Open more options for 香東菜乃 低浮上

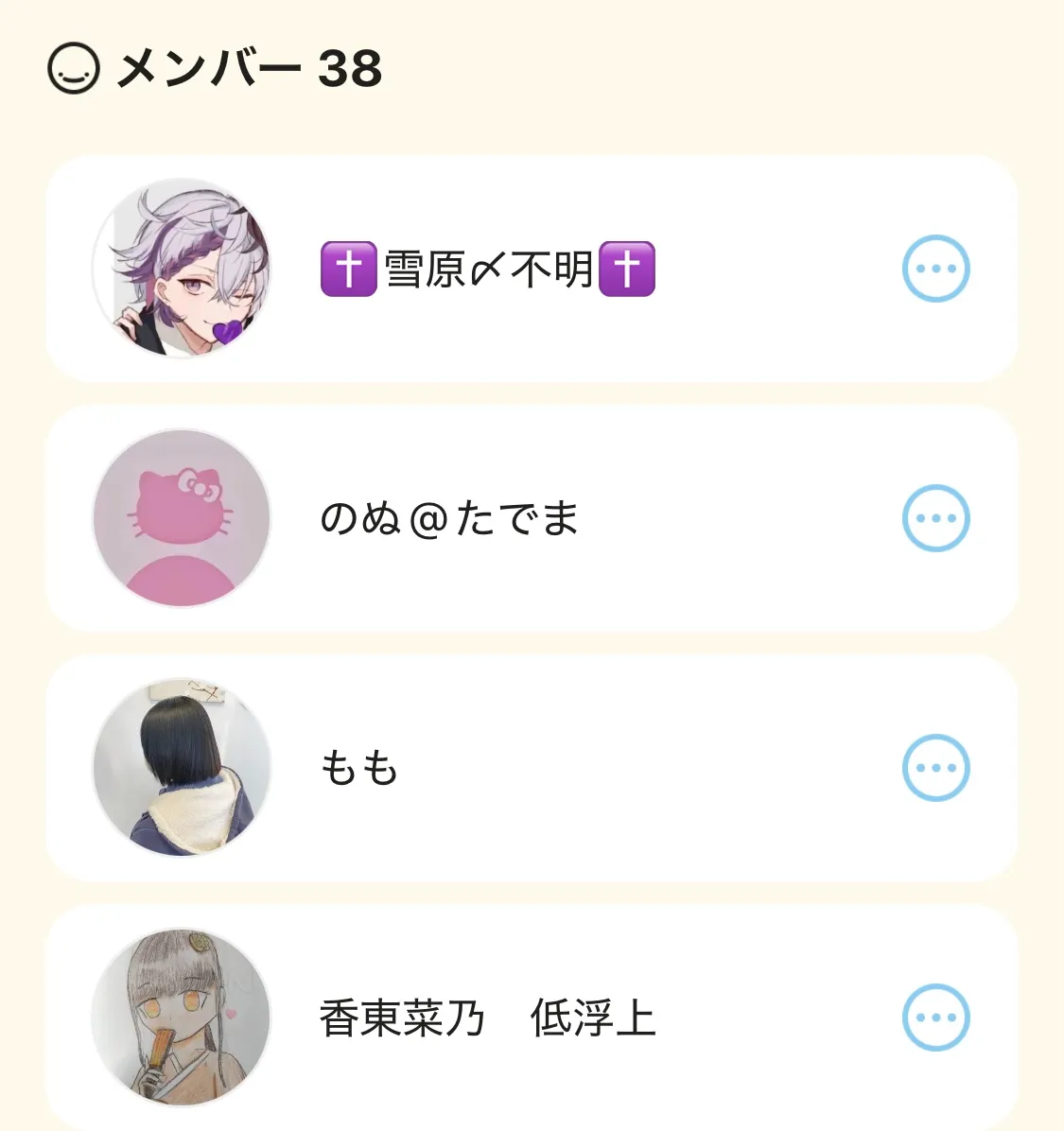tap(935, 1018)
